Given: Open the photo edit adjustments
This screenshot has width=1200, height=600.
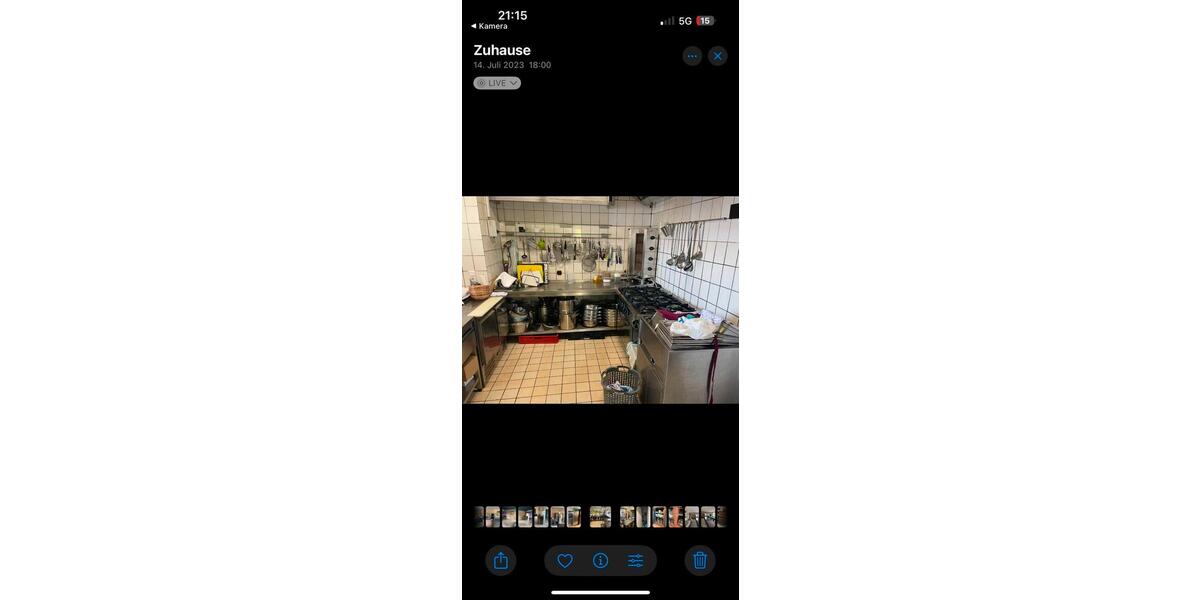Looking at the screenshot, I should click(x=636, y=561).
